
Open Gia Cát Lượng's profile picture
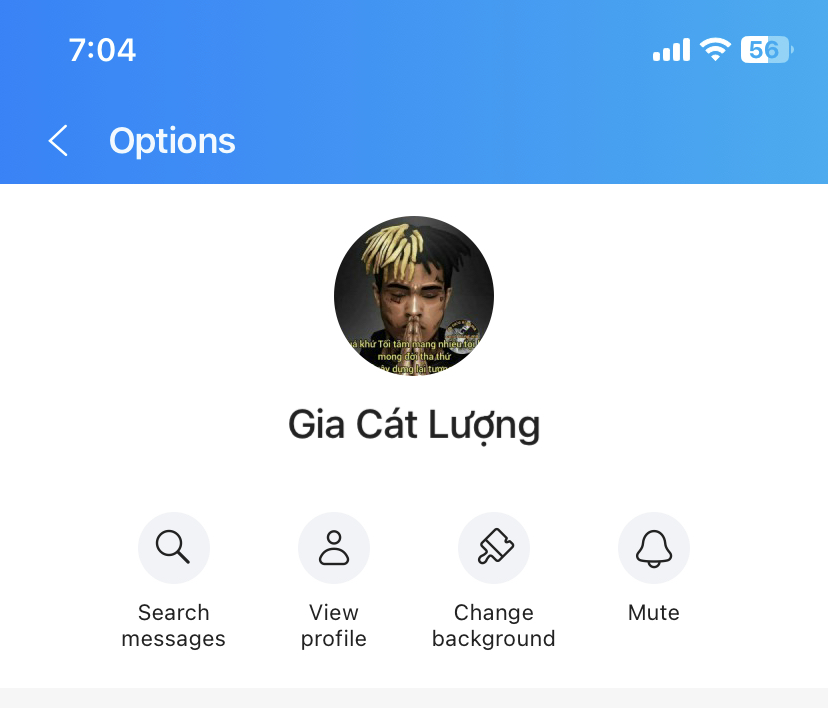(x=414, y=296)
